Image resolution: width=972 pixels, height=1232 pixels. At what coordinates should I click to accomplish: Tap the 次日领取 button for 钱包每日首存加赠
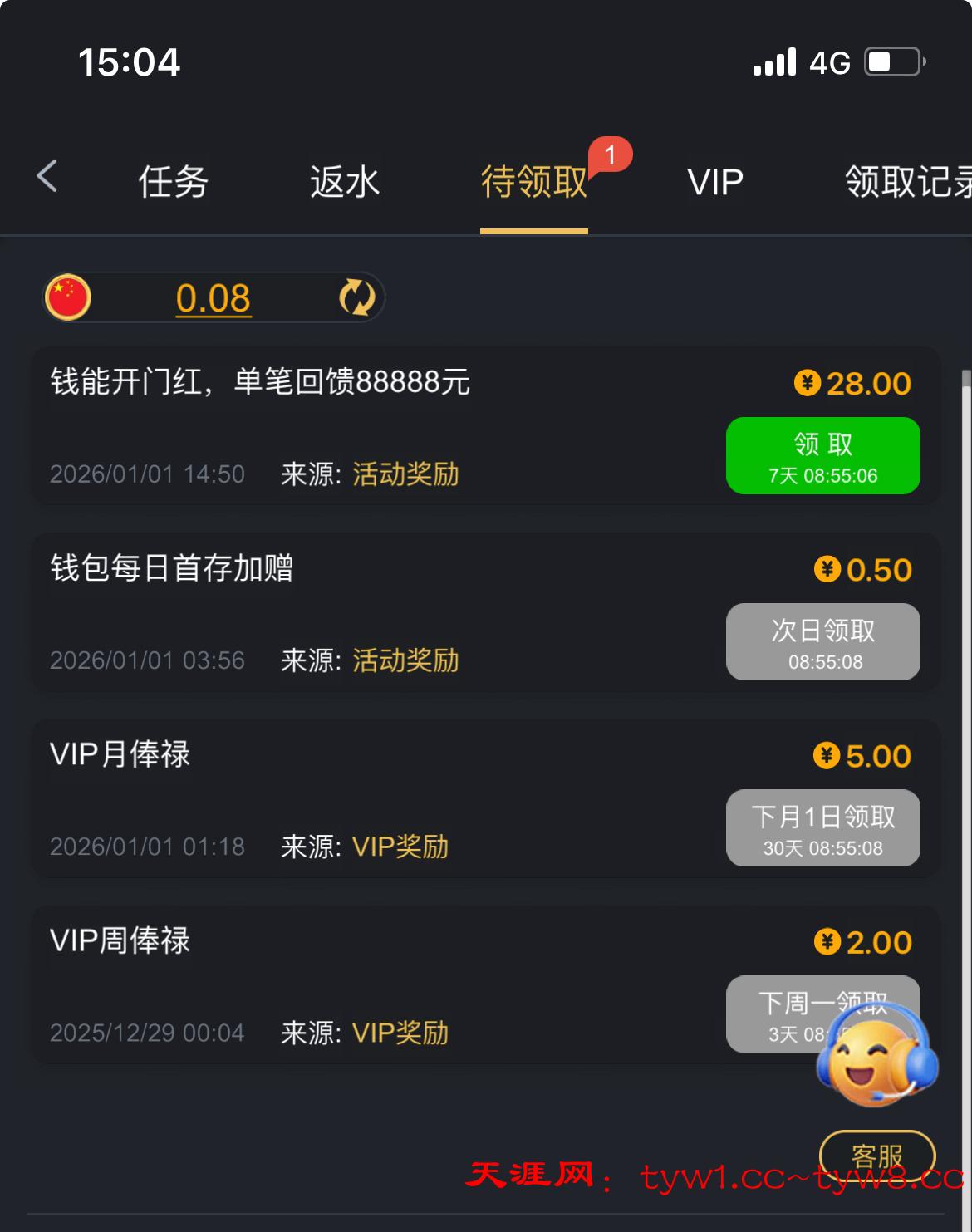coord(822,641)
